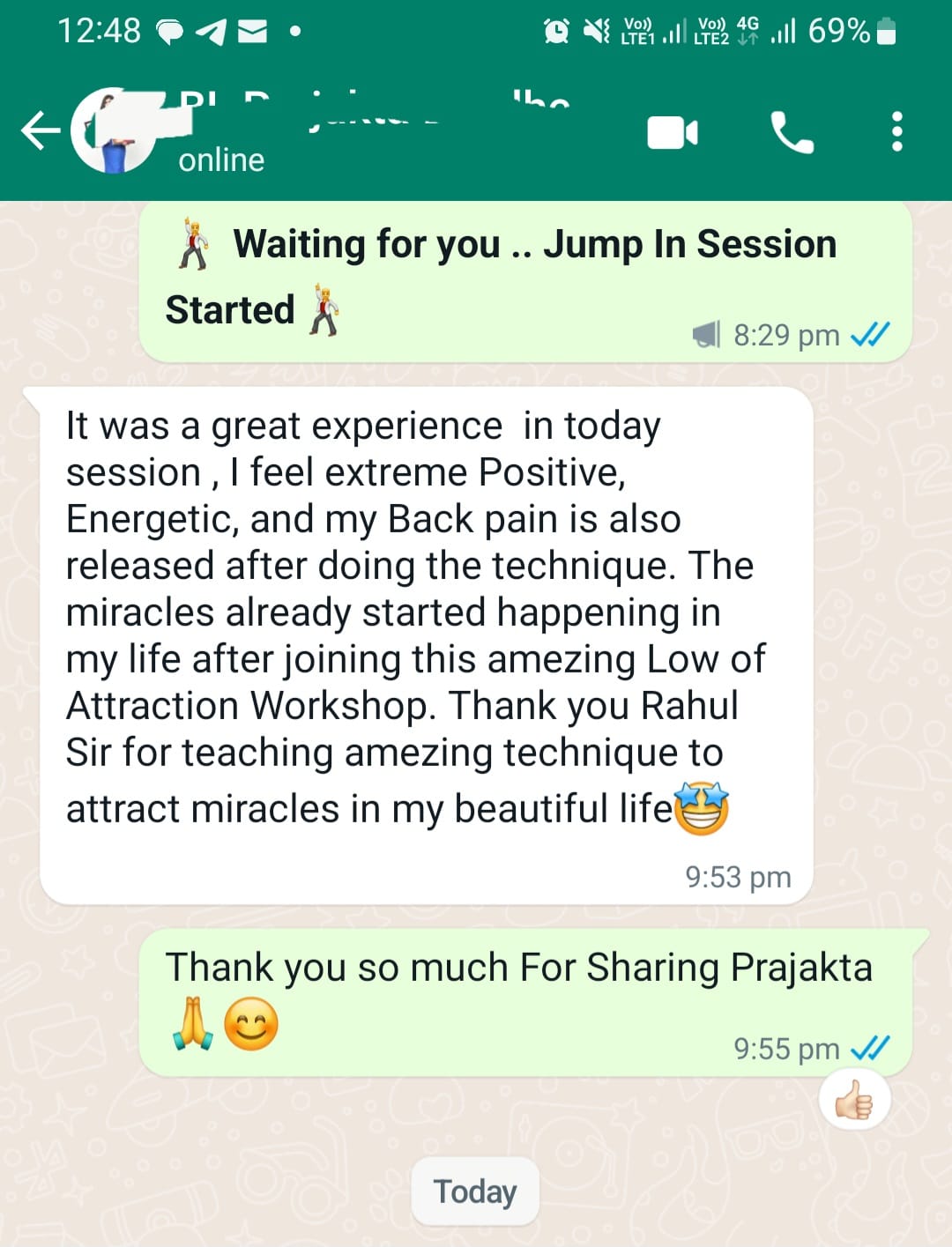Viewport: 952px width, 1247px height.
Task: Start a voice call with this contact
Action: (792, 133)
